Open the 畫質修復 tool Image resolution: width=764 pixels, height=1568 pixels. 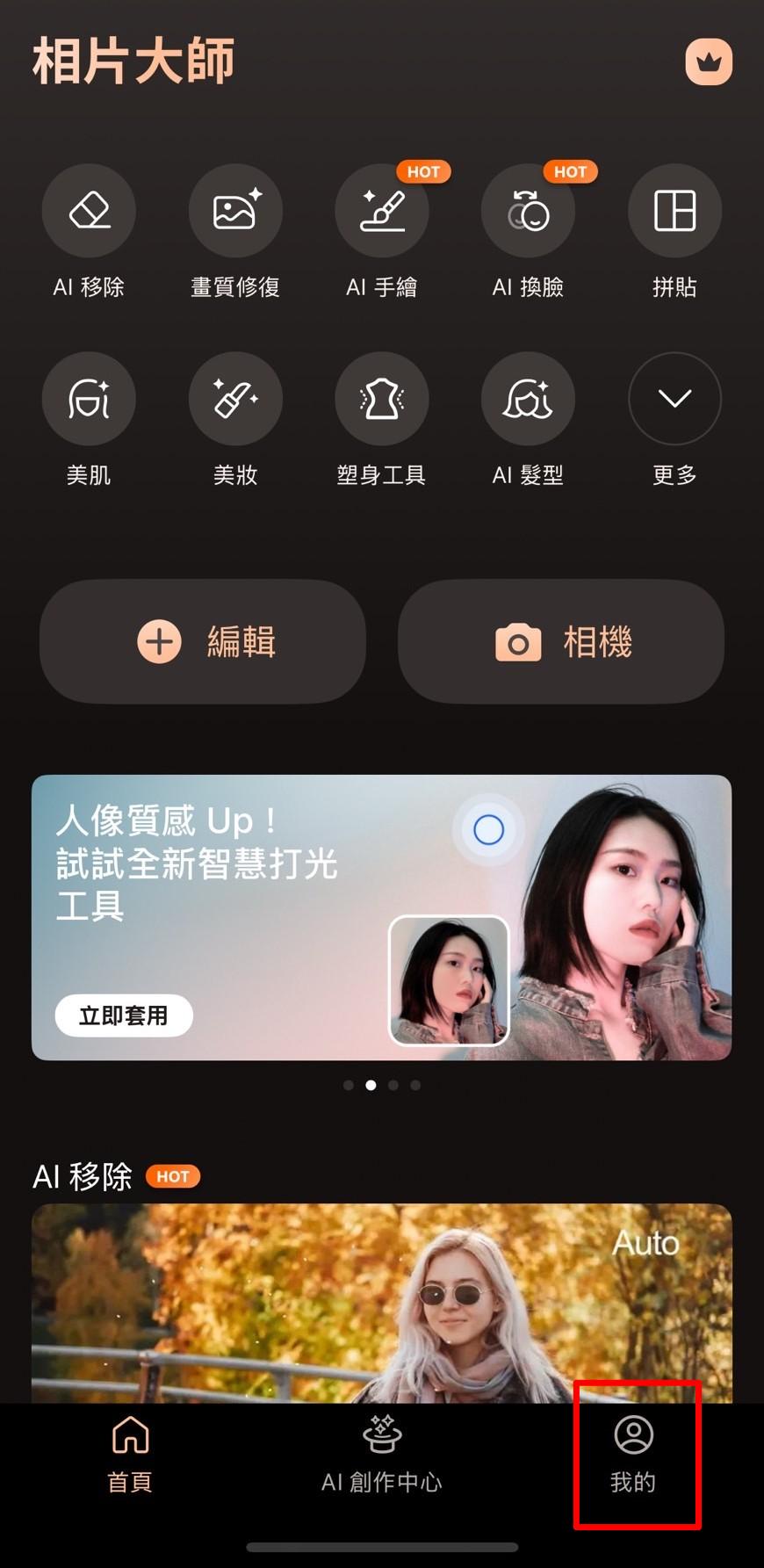234,210
